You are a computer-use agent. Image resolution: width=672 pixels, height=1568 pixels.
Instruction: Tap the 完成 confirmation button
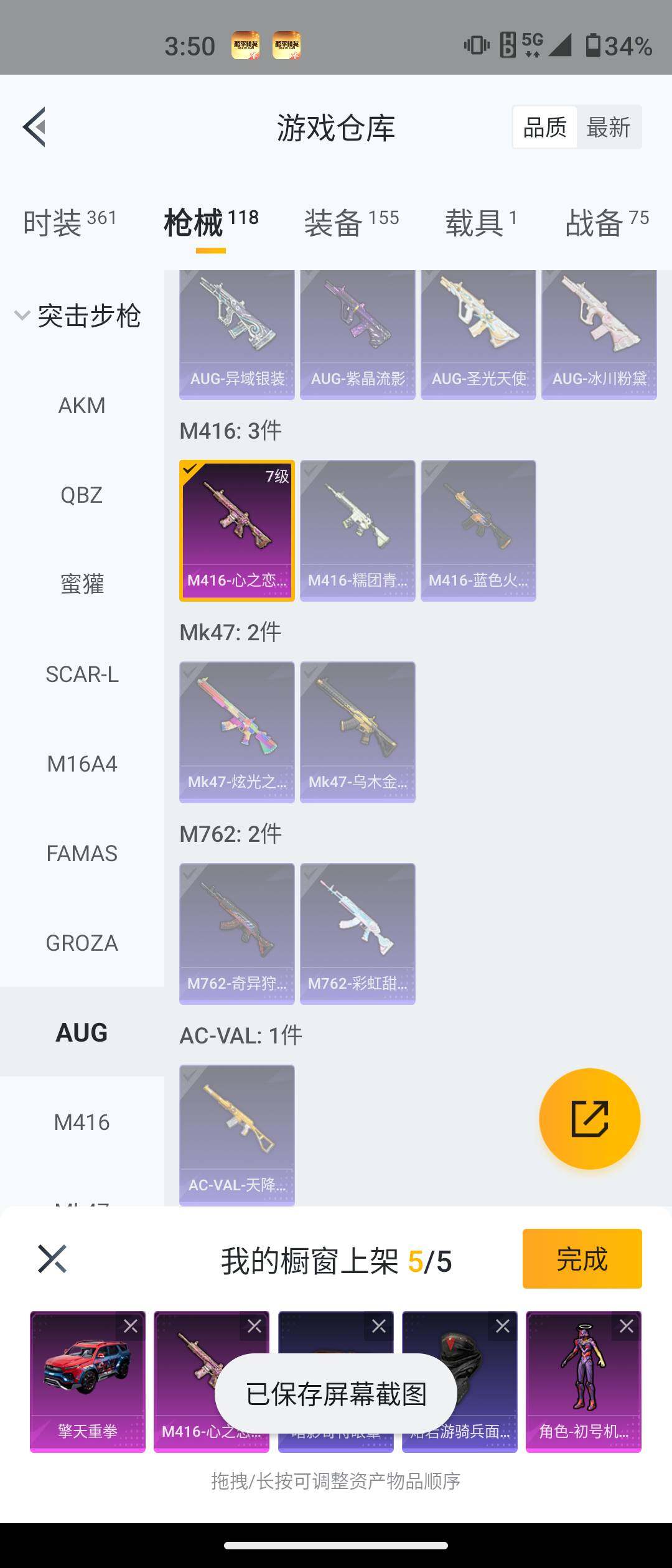[x=581, y=1259]
